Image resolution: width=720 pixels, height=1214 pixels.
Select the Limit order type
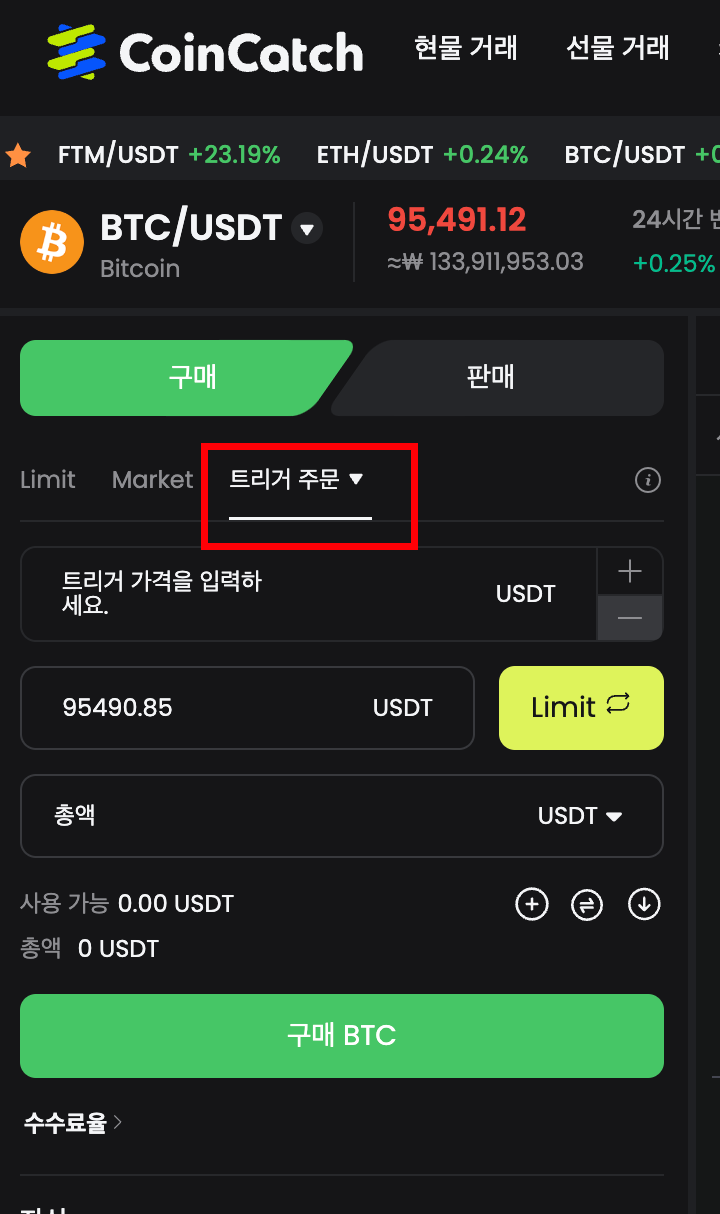click(47, 480)
